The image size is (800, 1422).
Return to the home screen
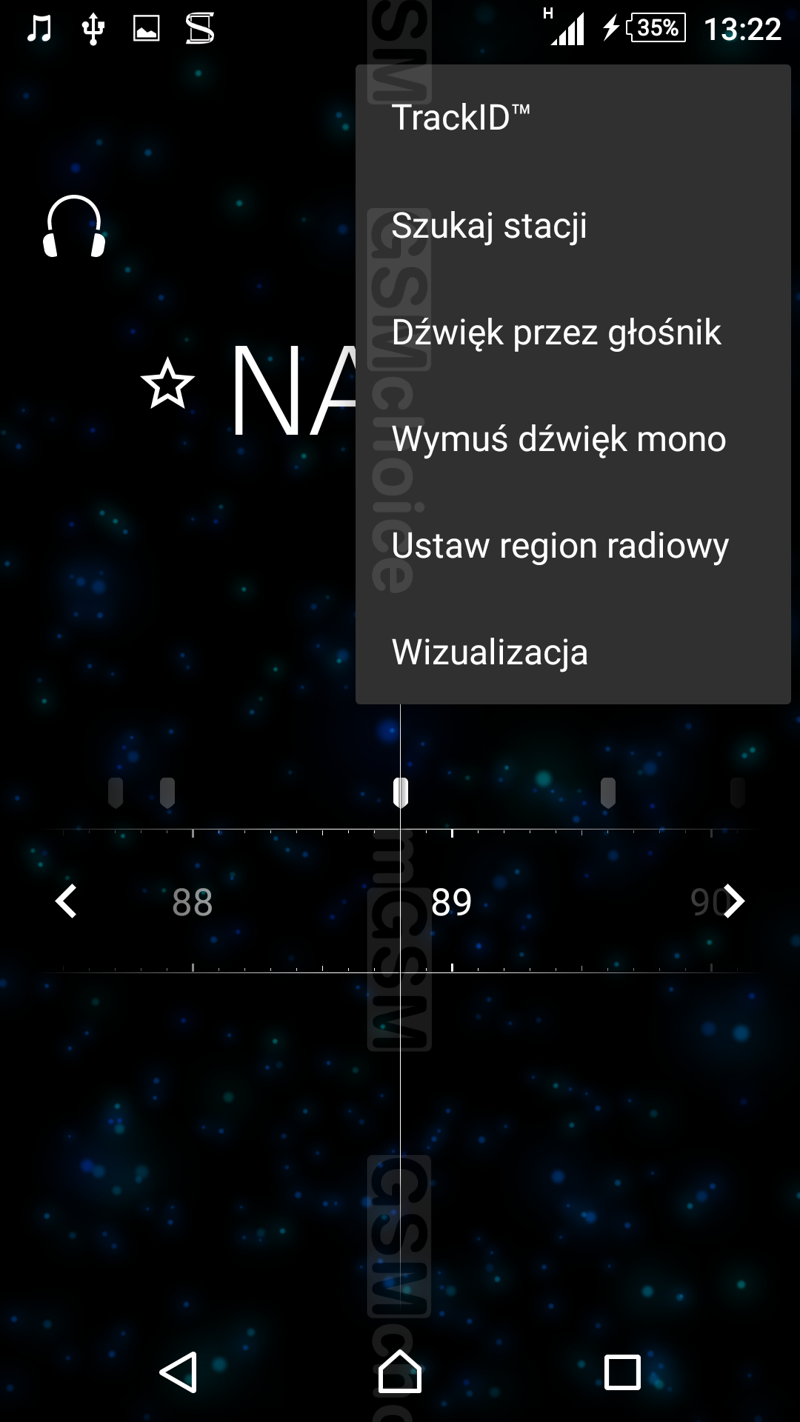(400, 1372)
